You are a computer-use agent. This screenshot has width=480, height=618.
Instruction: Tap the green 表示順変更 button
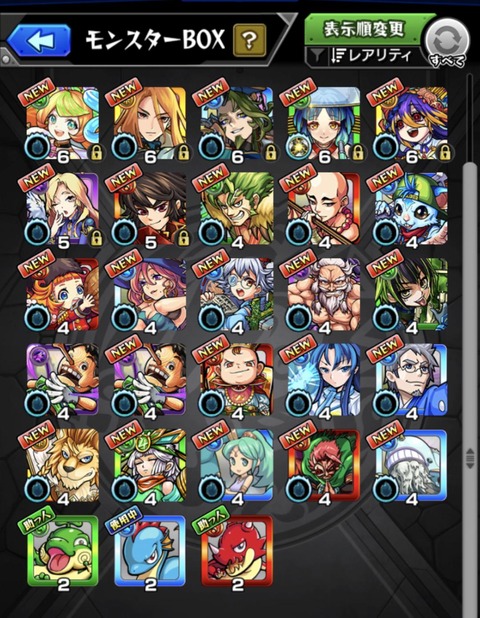[x=365, y=29]
